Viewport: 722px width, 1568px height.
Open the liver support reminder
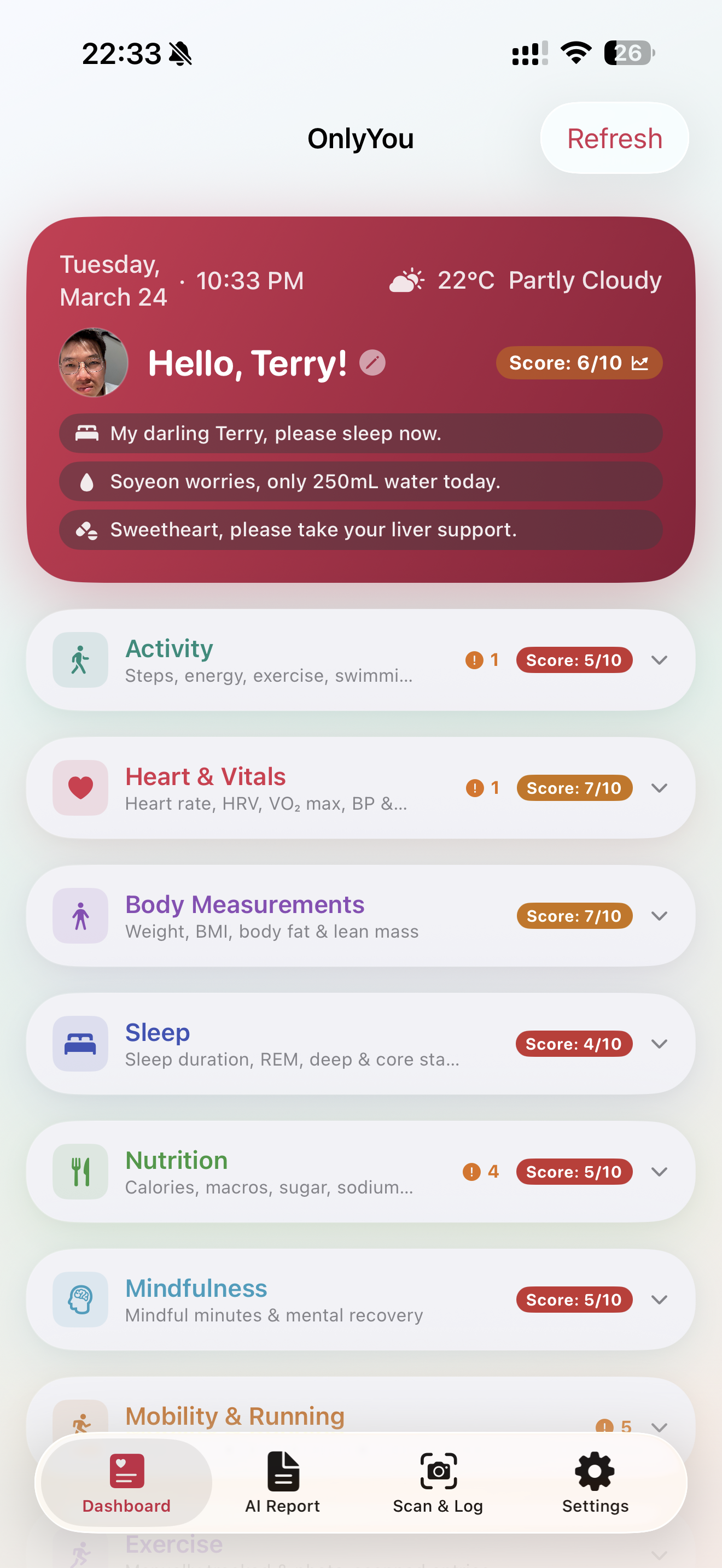[360, 530]
